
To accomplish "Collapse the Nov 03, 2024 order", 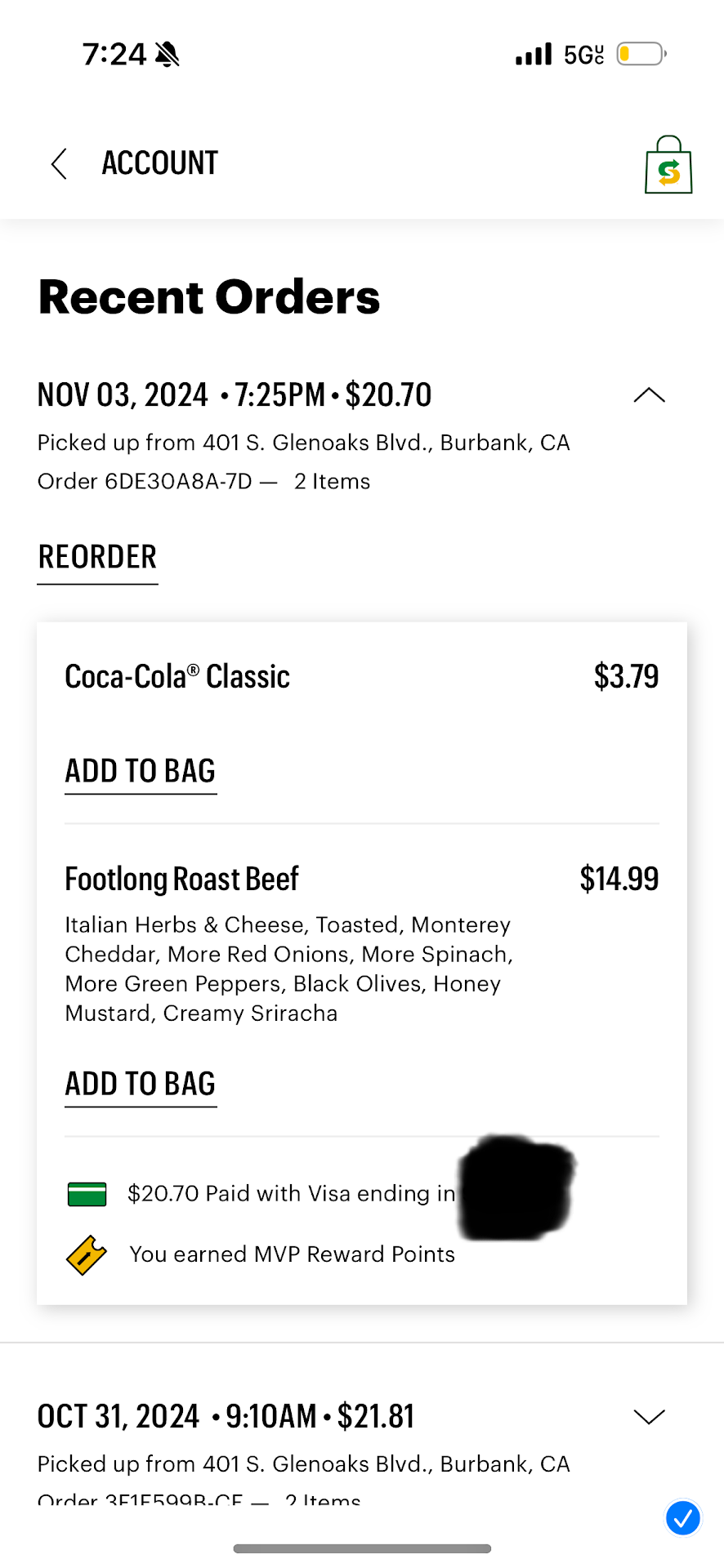I will click(x=649, y=396).
